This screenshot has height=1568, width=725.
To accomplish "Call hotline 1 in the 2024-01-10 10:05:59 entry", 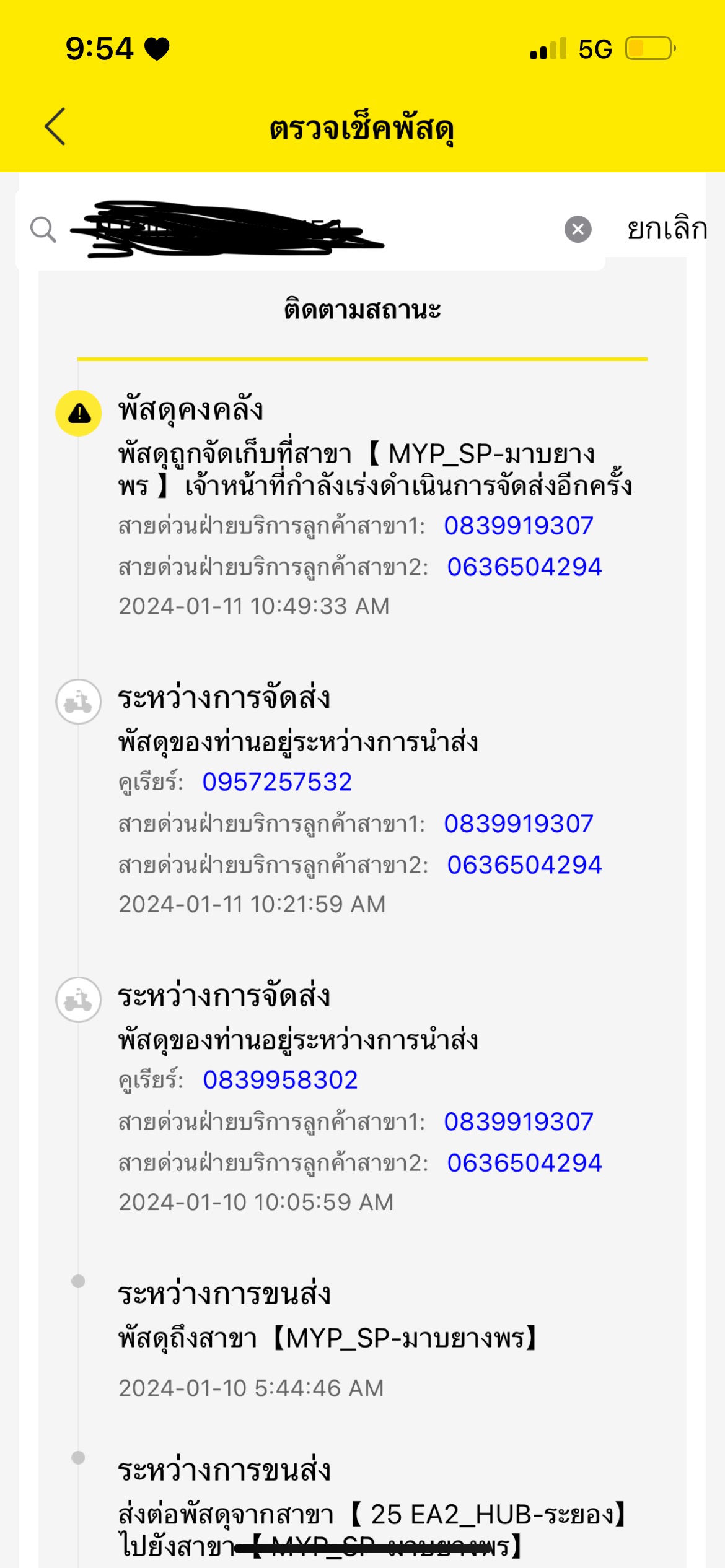I will pos(519,1122).
